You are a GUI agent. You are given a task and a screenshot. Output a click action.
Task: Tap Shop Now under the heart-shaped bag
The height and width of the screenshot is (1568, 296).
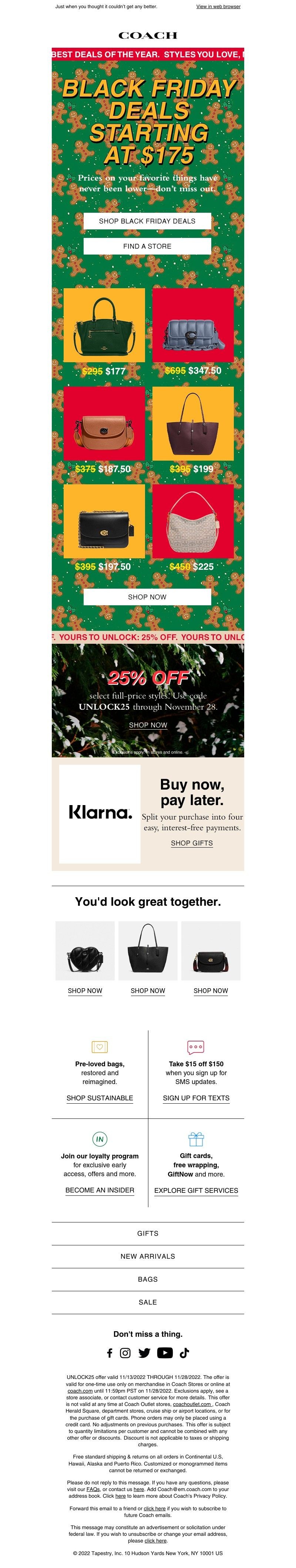tap(85, 990)
